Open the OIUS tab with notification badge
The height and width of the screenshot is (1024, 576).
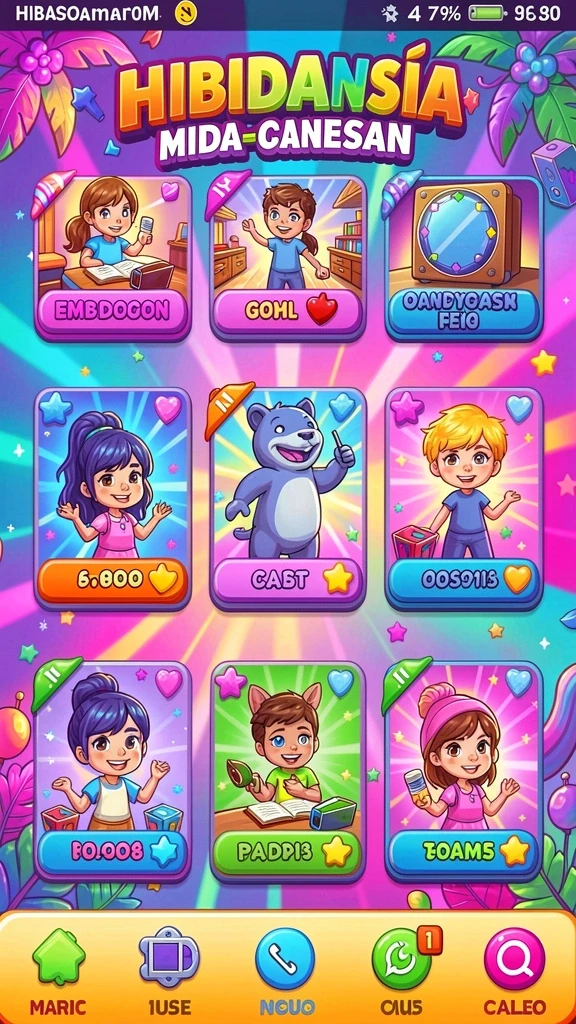(x=403, y=971)
